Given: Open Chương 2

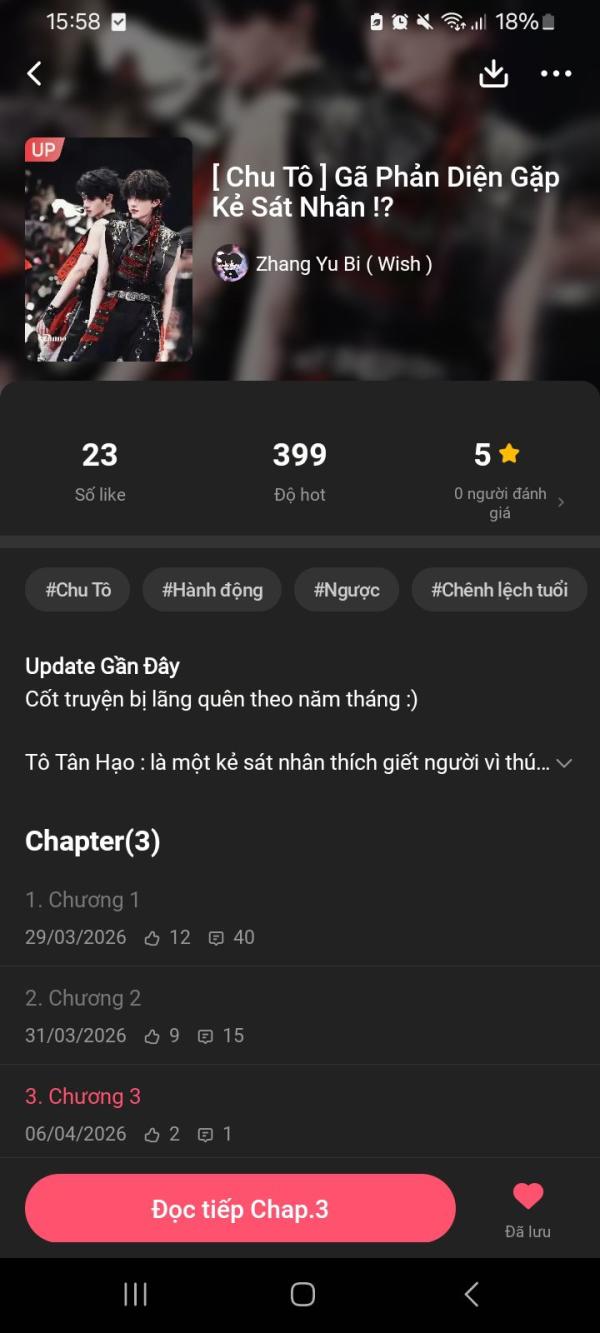Looking at the screenshot, I should coord(83,998).
